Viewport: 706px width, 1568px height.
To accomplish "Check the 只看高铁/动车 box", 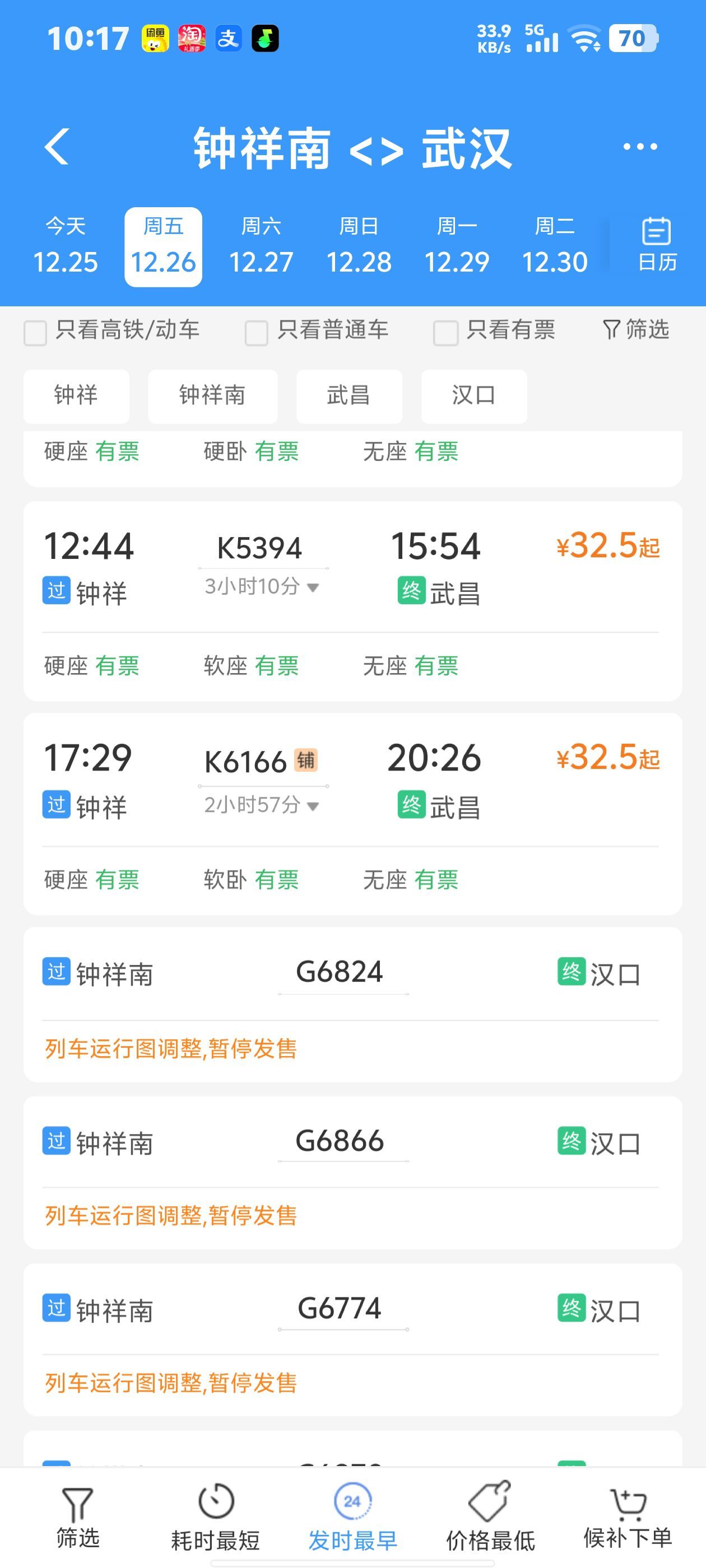I will [x=35, y=332].
